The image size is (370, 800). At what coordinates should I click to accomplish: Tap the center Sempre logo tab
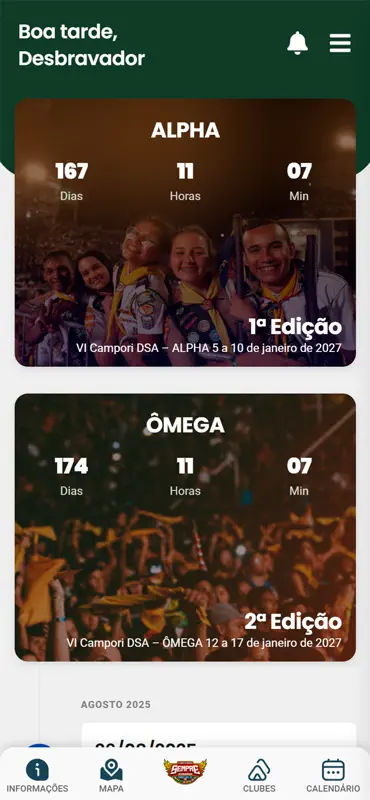185,771
